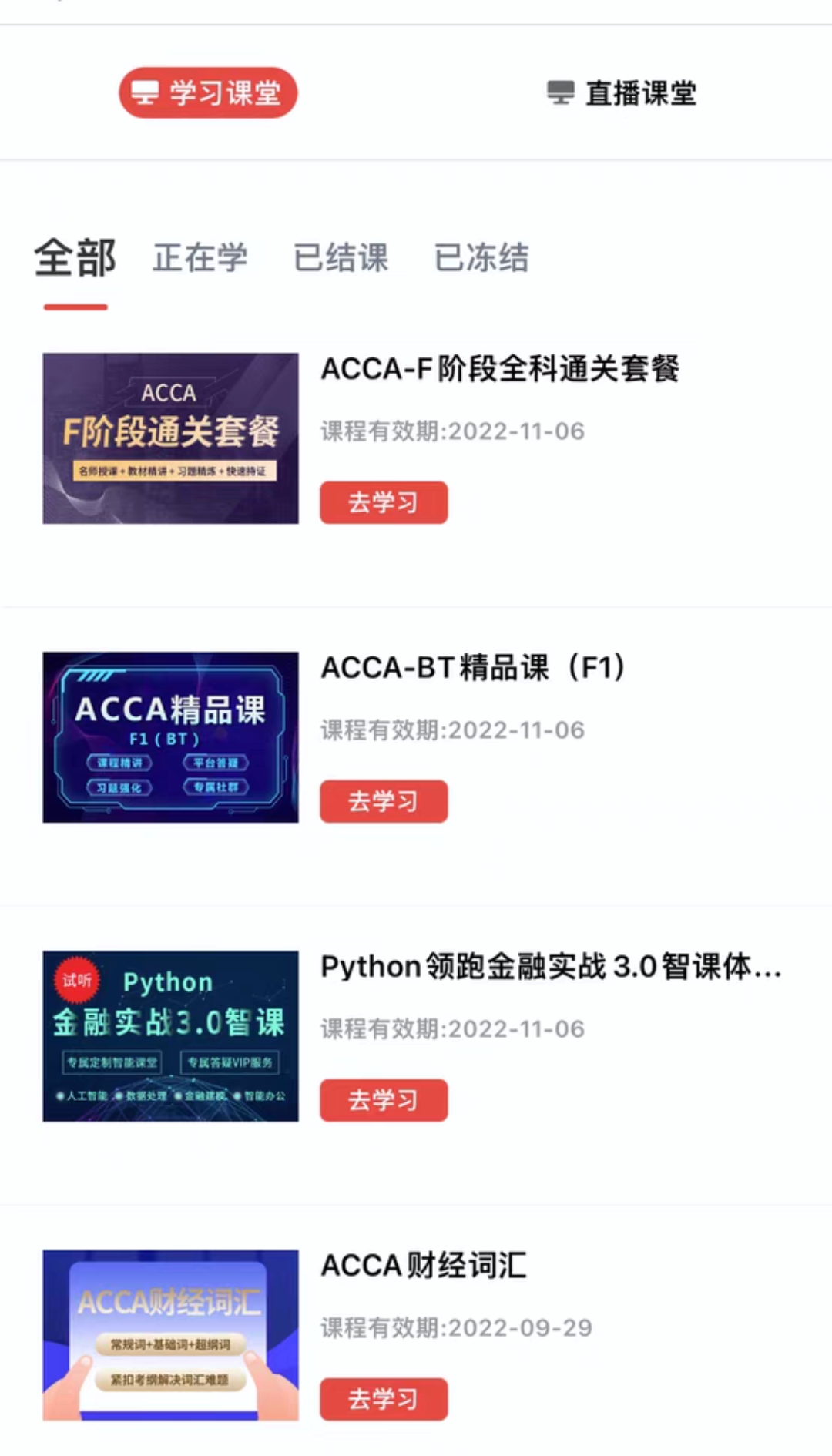
Task: Click 去学习 for Python领跑金融实战 course
Action: coord(384,1100)
